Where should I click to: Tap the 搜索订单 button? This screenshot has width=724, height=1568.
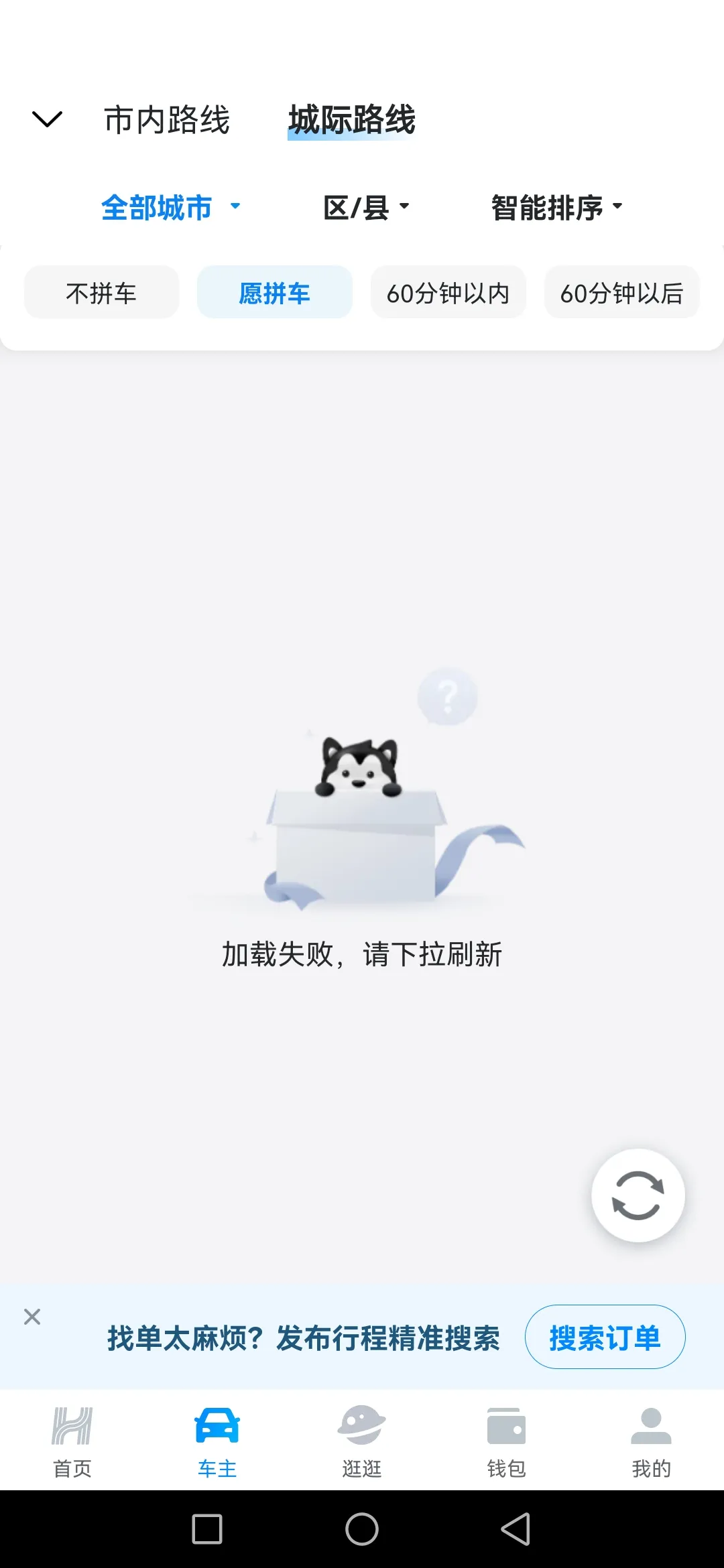605,1337
